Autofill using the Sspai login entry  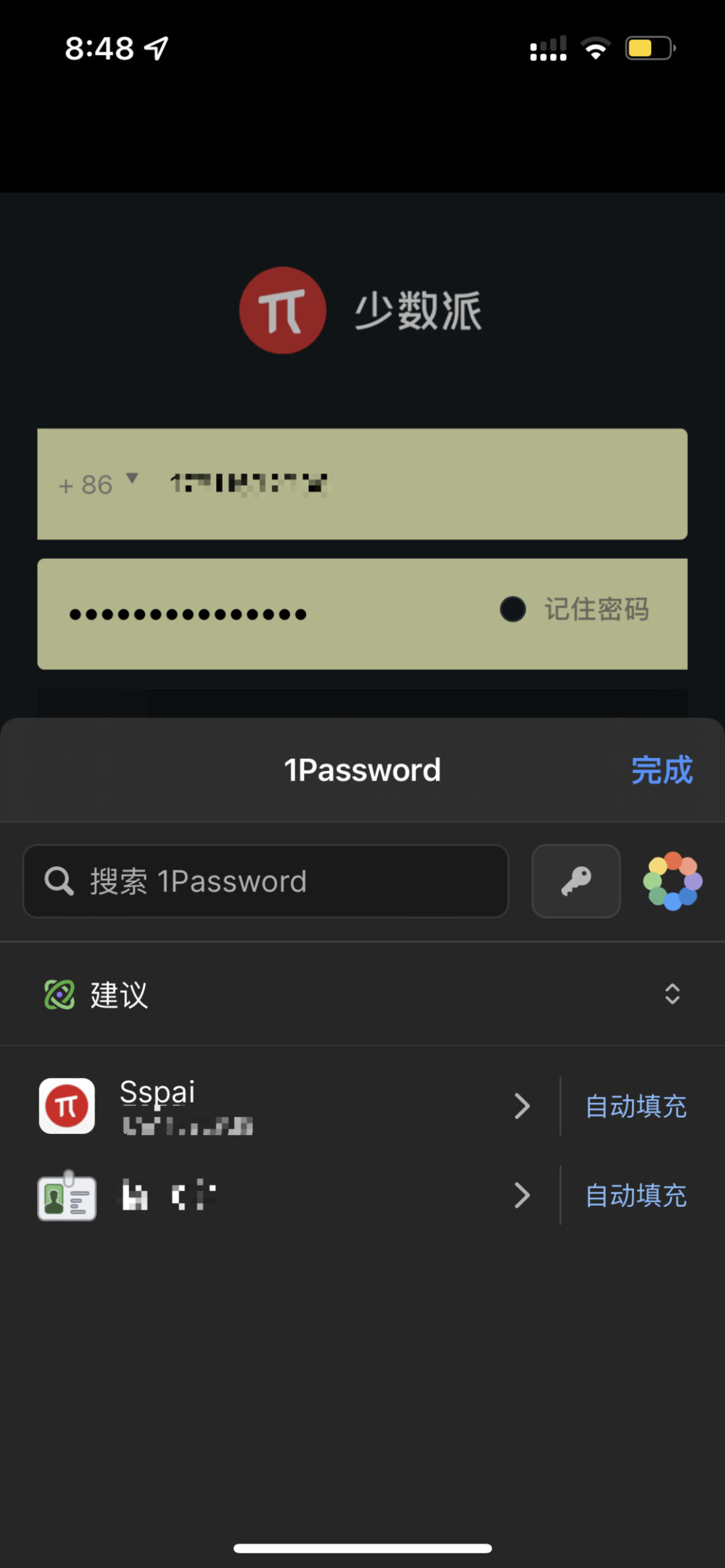[635, 1106]
